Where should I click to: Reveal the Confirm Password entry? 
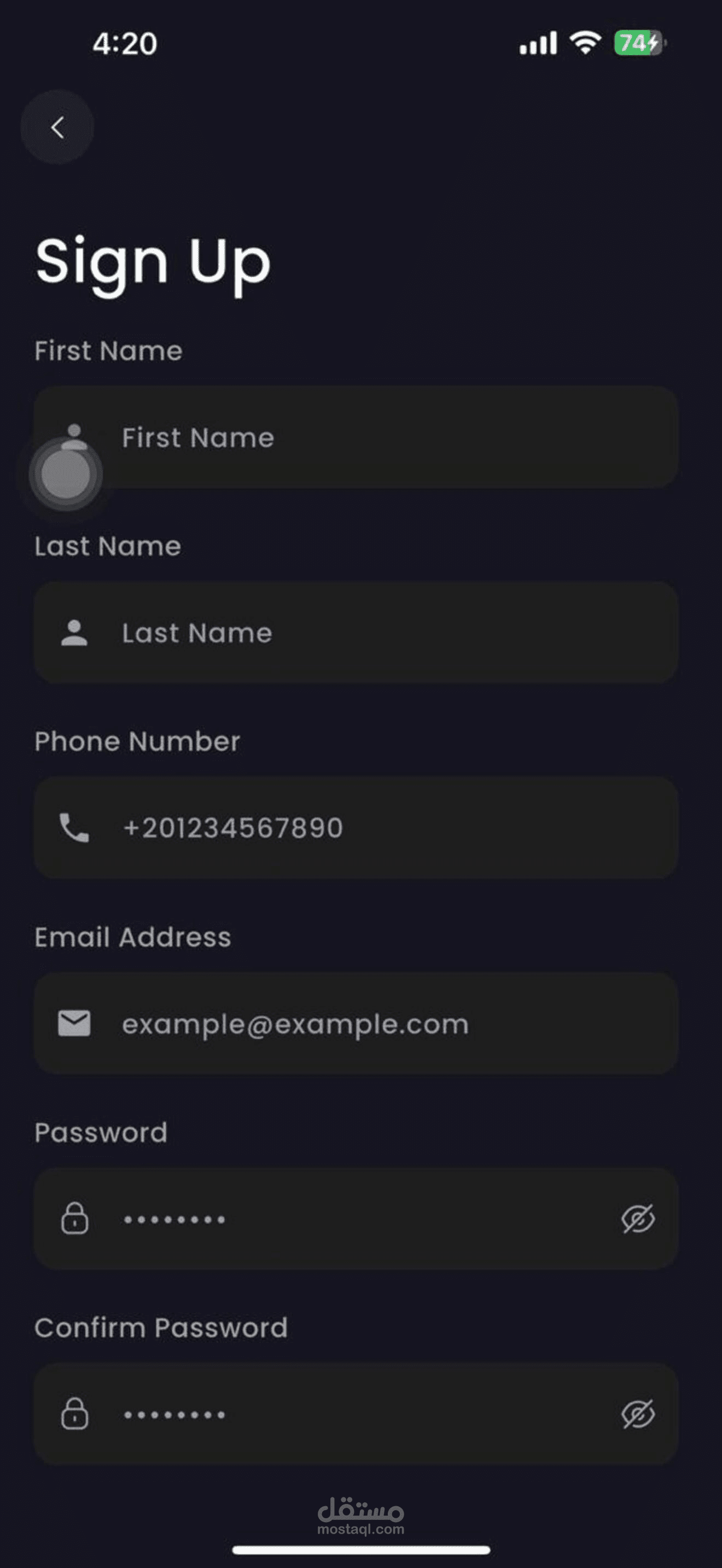pyautogui.click(x=637, y=1414)
